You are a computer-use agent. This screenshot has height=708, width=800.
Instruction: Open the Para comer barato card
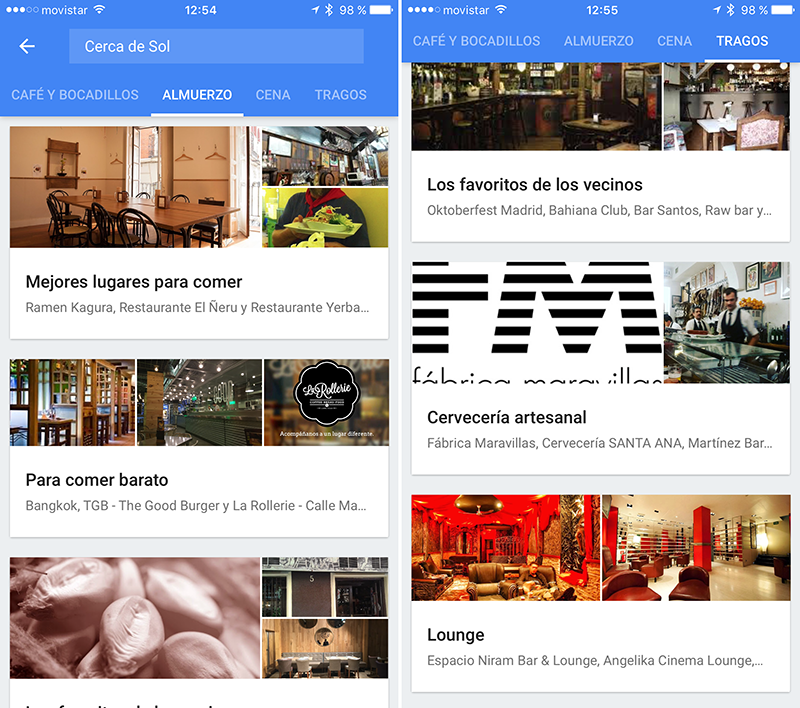coord(199,480)
